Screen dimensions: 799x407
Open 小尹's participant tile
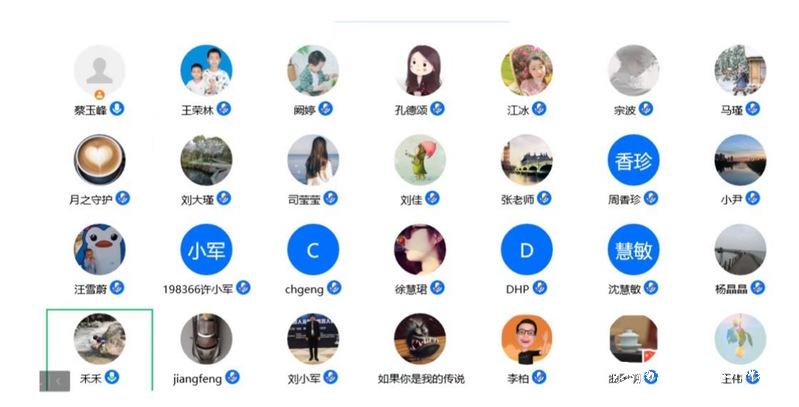(x=740, y=160)
